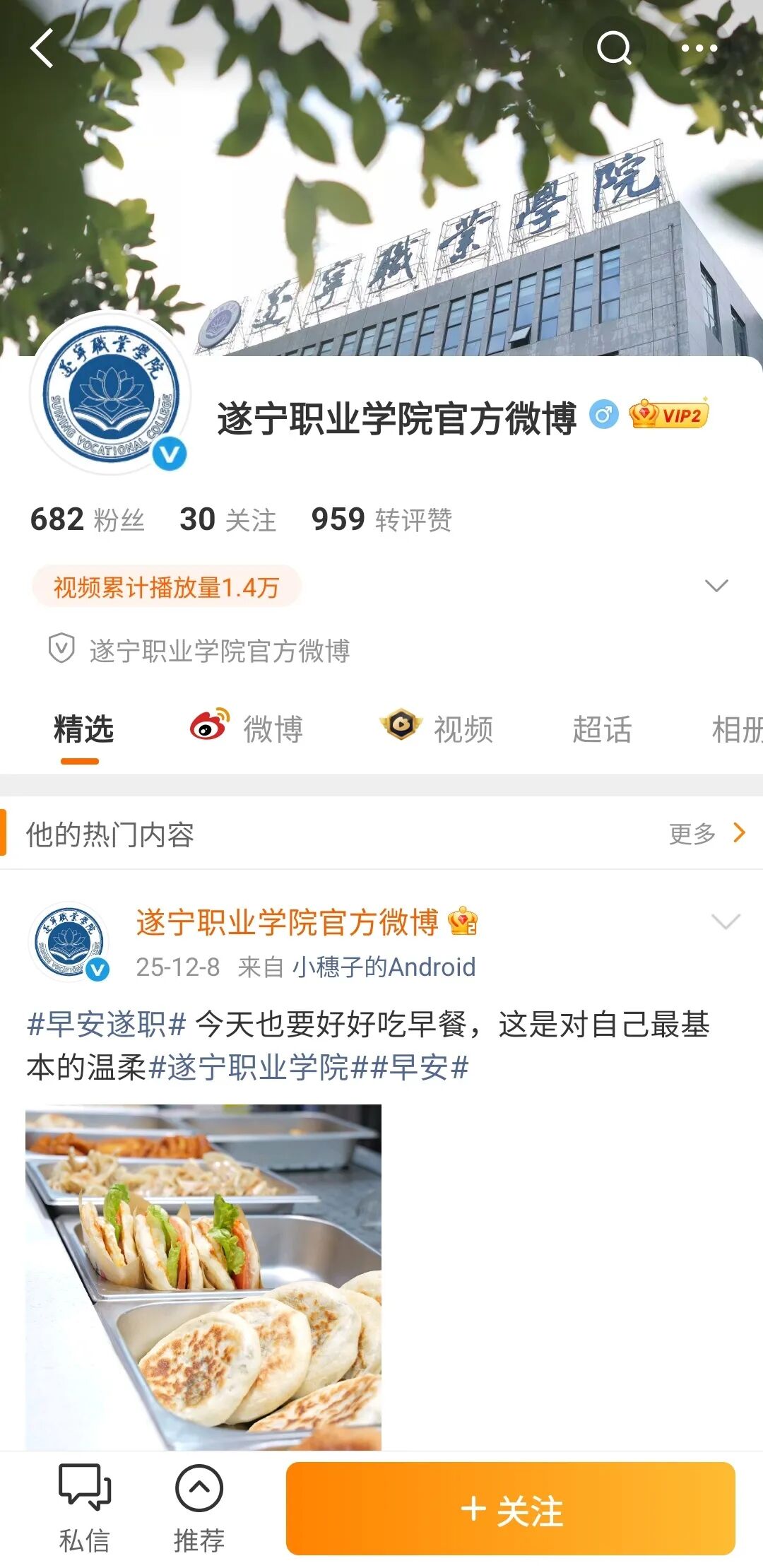The image size is (763, 1568).
Task: Select the 精选 tab
Action: tap(83, 729)
